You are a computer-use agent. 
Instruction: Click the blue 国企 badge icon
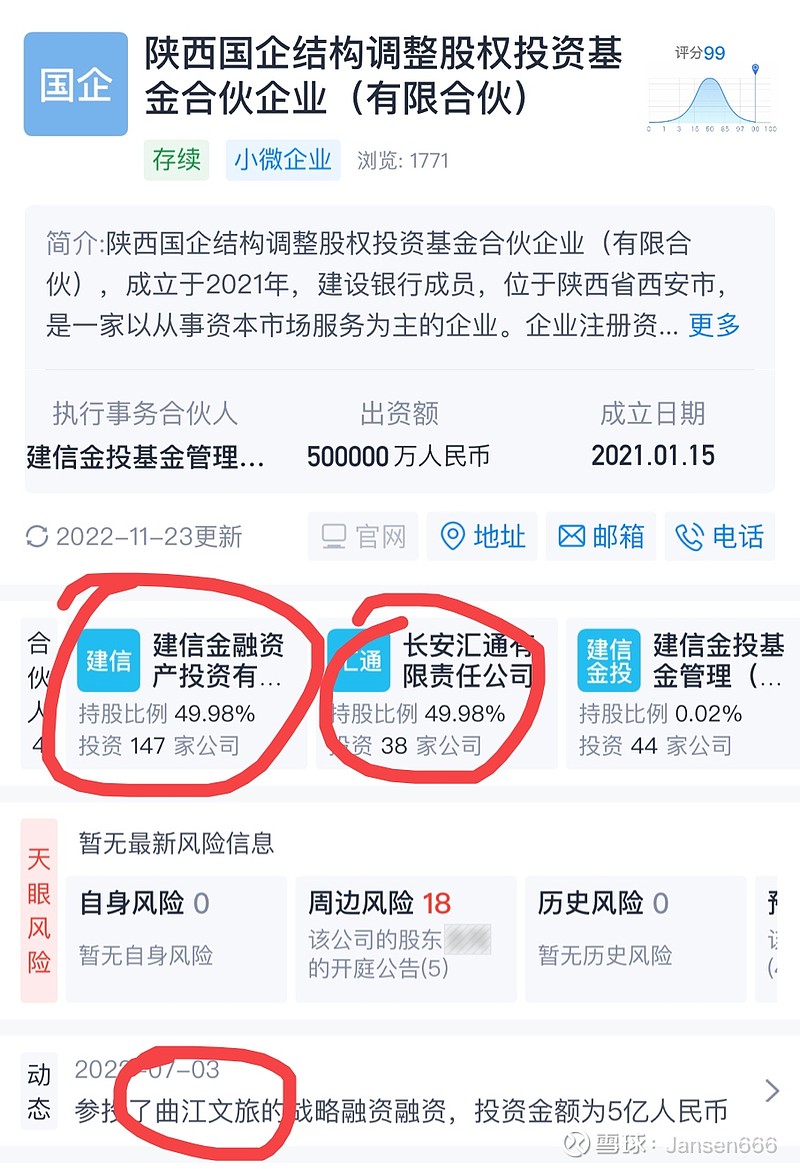tap(75, 83)
